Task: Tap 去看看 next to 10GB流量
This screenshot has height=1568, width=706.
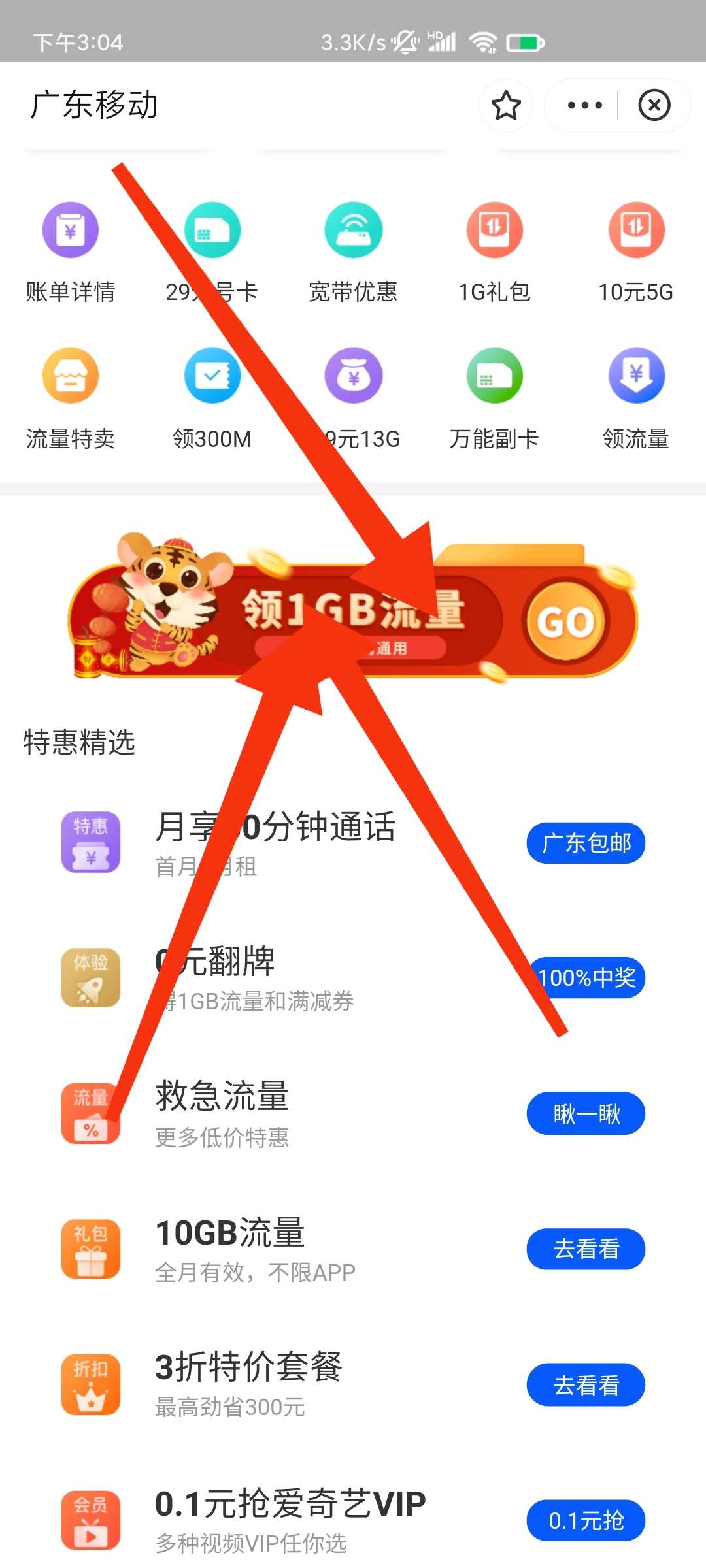Action: pyautogui.click(x=586, y=1249)
